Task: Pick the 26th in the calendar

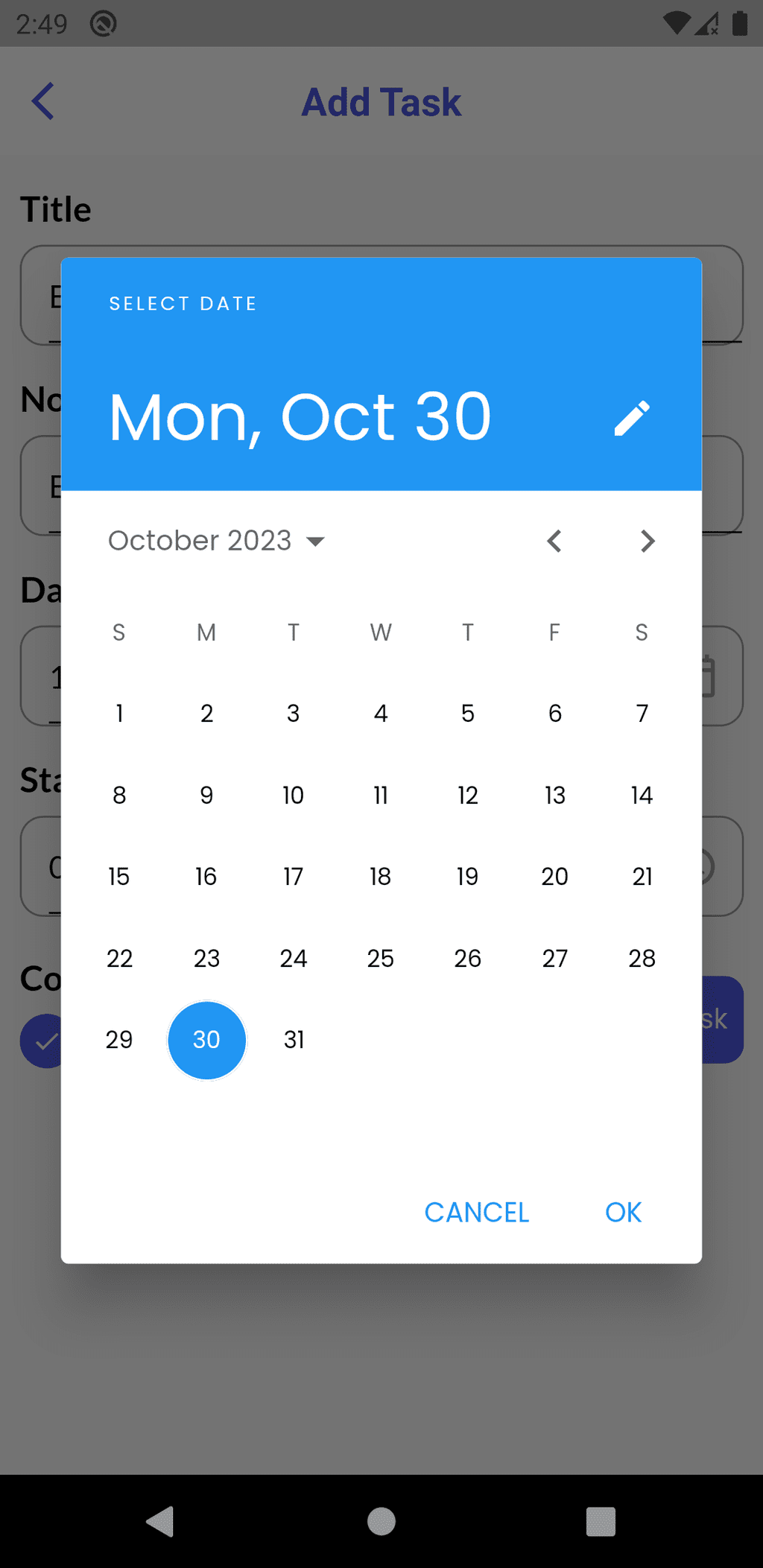Action: tap(467, 958)
